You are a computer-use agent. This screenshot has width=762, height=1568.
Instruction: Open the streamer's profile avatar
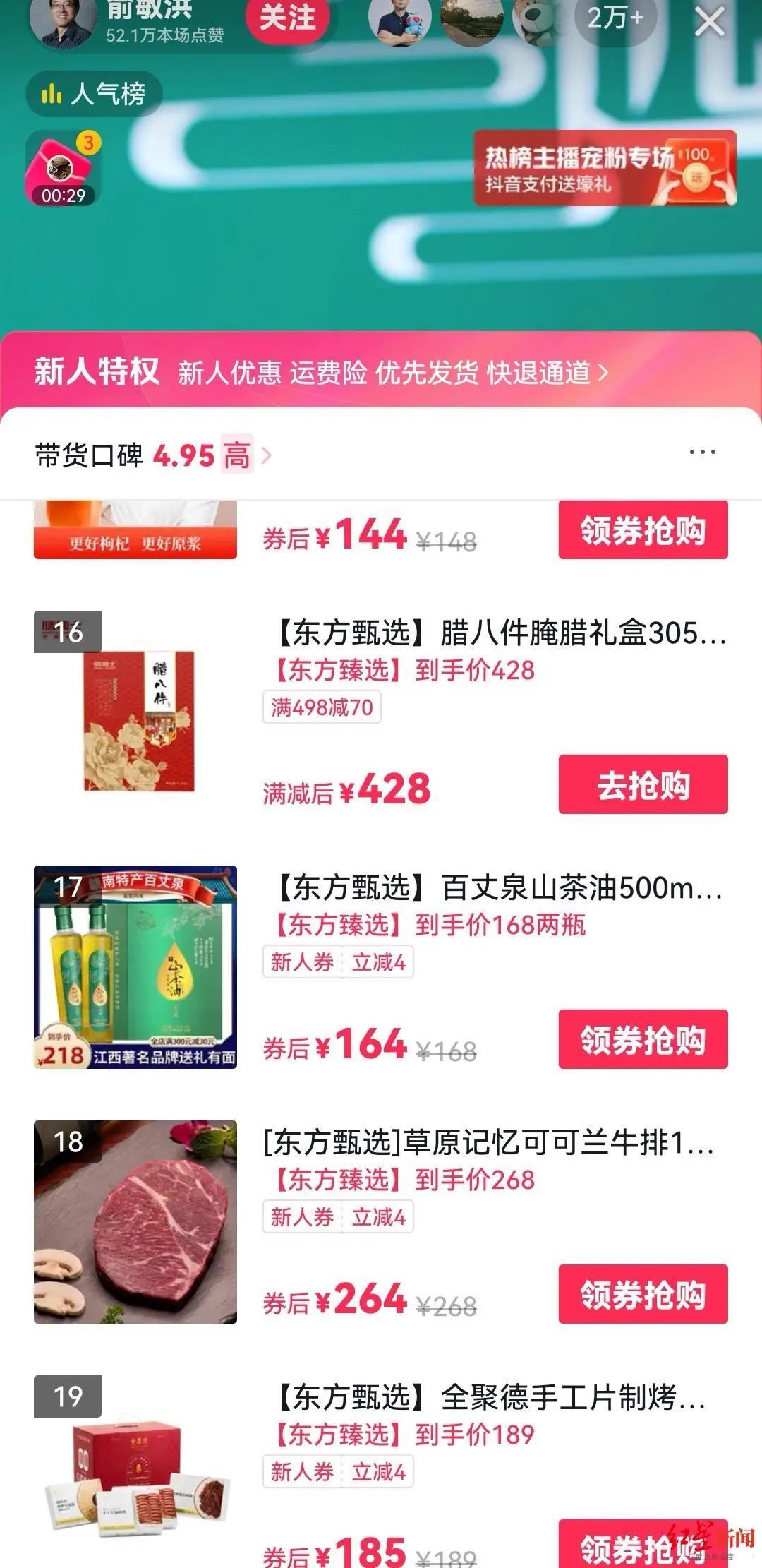(x=64, y=21)
